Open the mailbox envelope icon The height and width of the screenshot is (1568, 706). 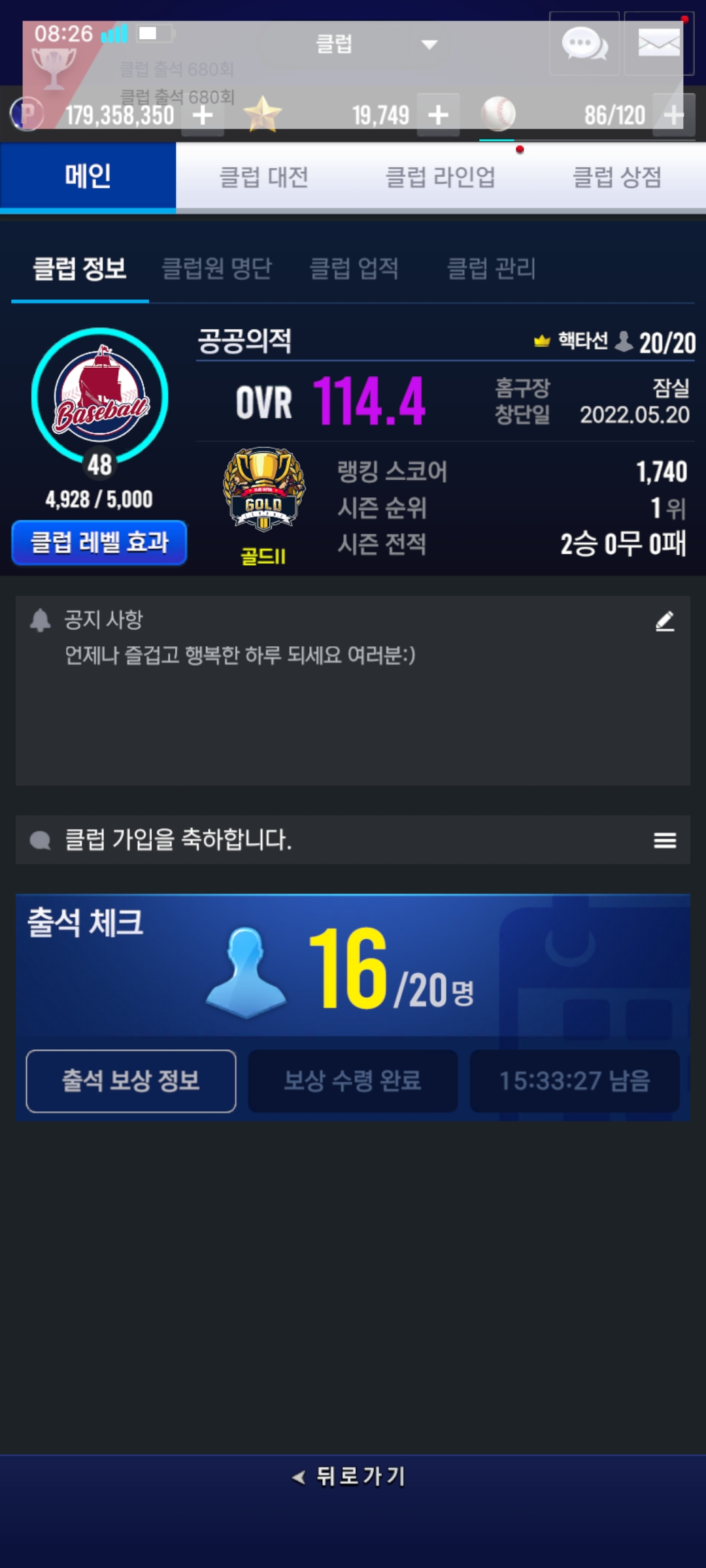(x=658, y=44)
